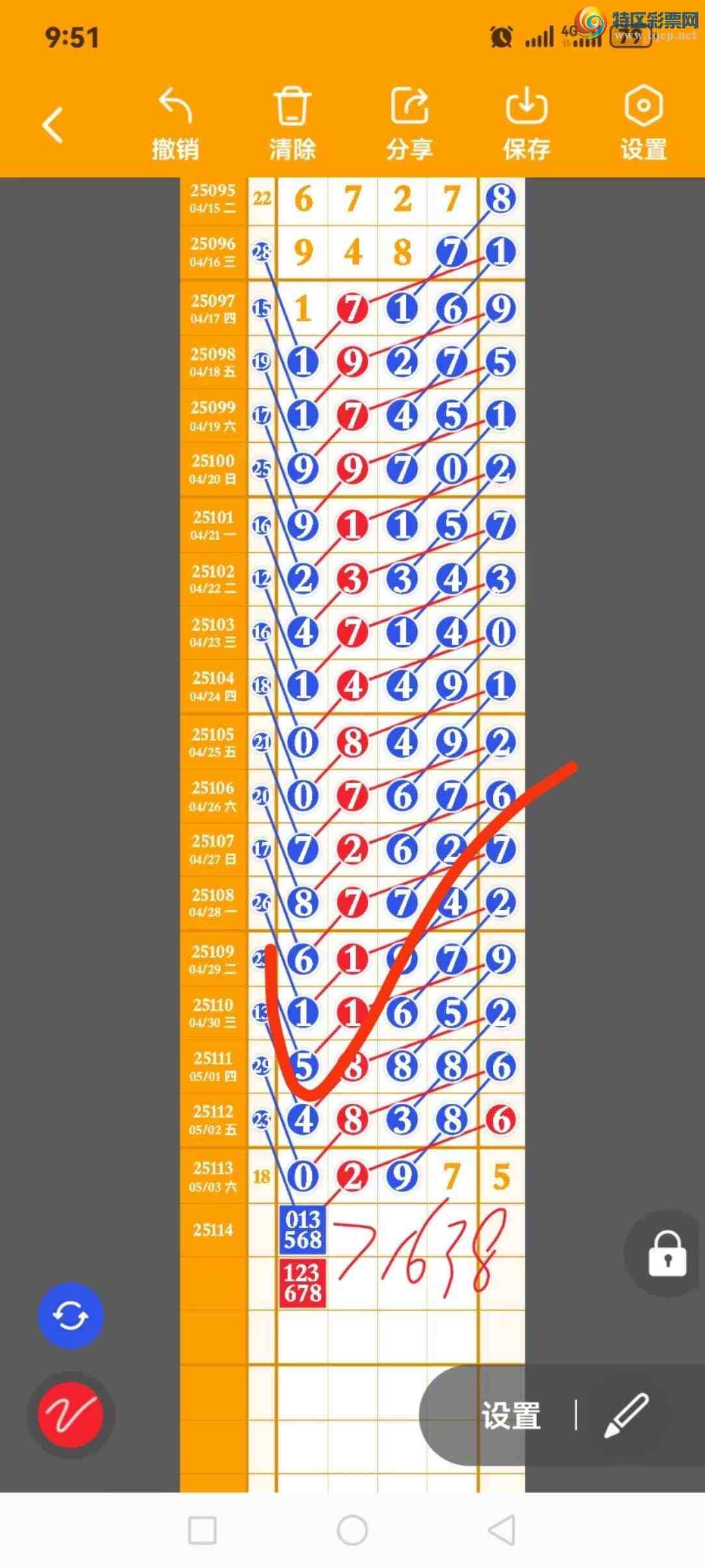Select the pencil tool icon
The image size is (705, 1568).
pyautogui.click(x=626, y=1415)
